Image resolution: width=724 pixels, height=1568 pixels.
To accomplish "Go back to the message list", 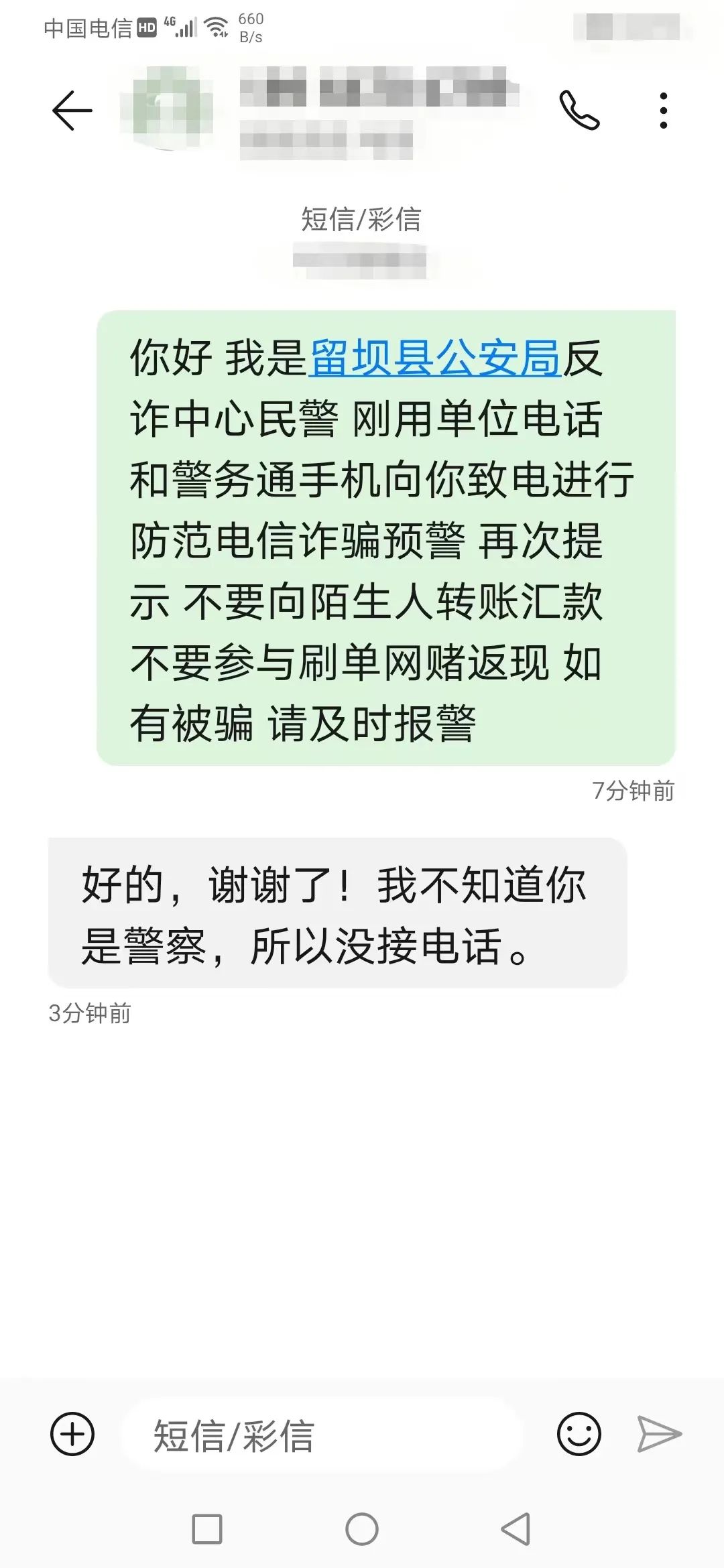I will [72, 110].
